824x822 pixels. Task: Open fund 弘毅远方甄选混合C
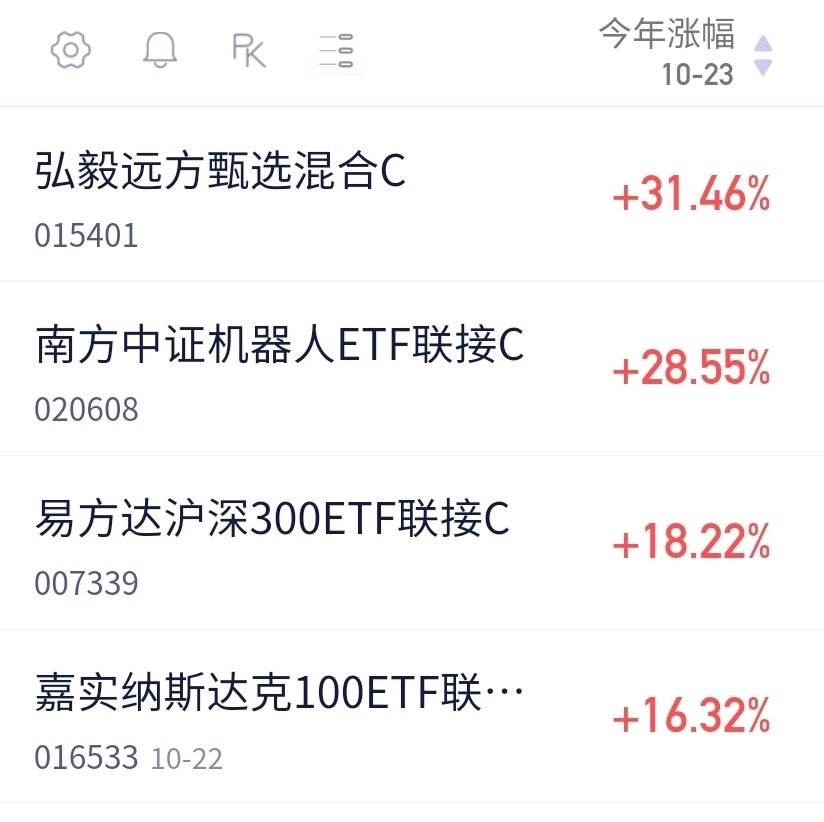[x=412, y=194]
